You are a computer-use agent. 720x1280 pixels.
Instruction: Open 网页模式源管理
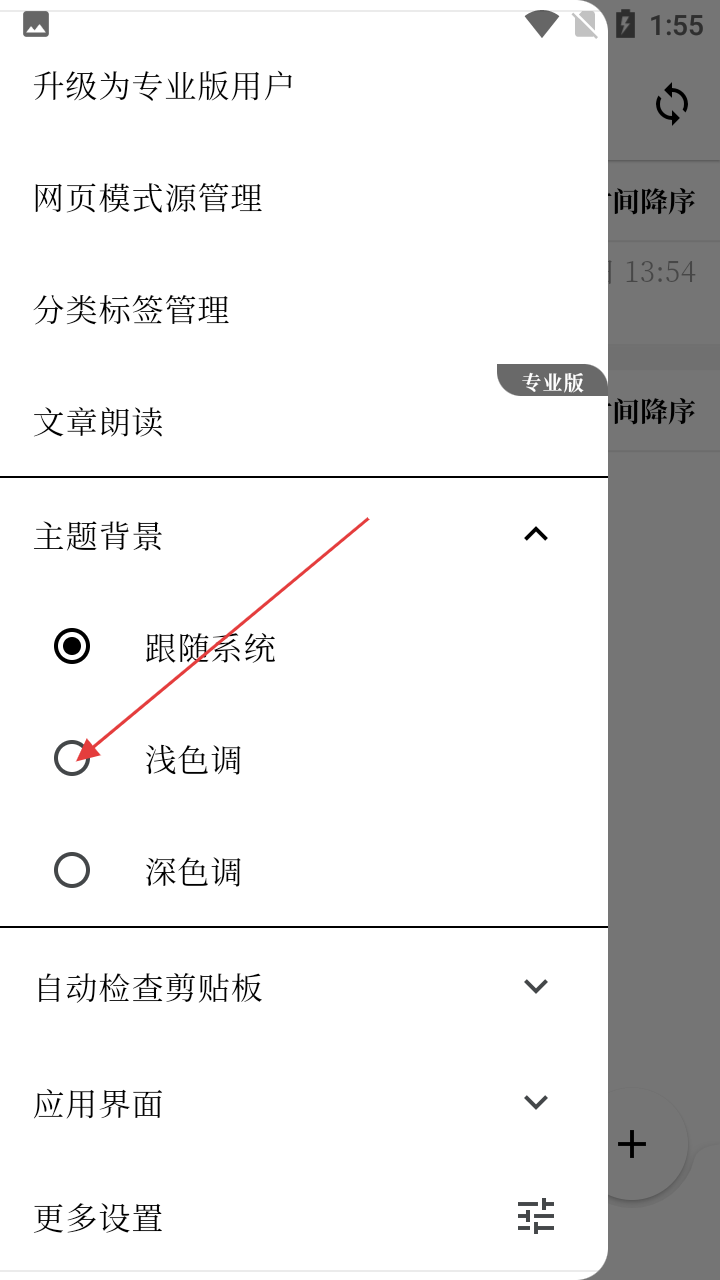pyautogui.click(x=148, y=198)
